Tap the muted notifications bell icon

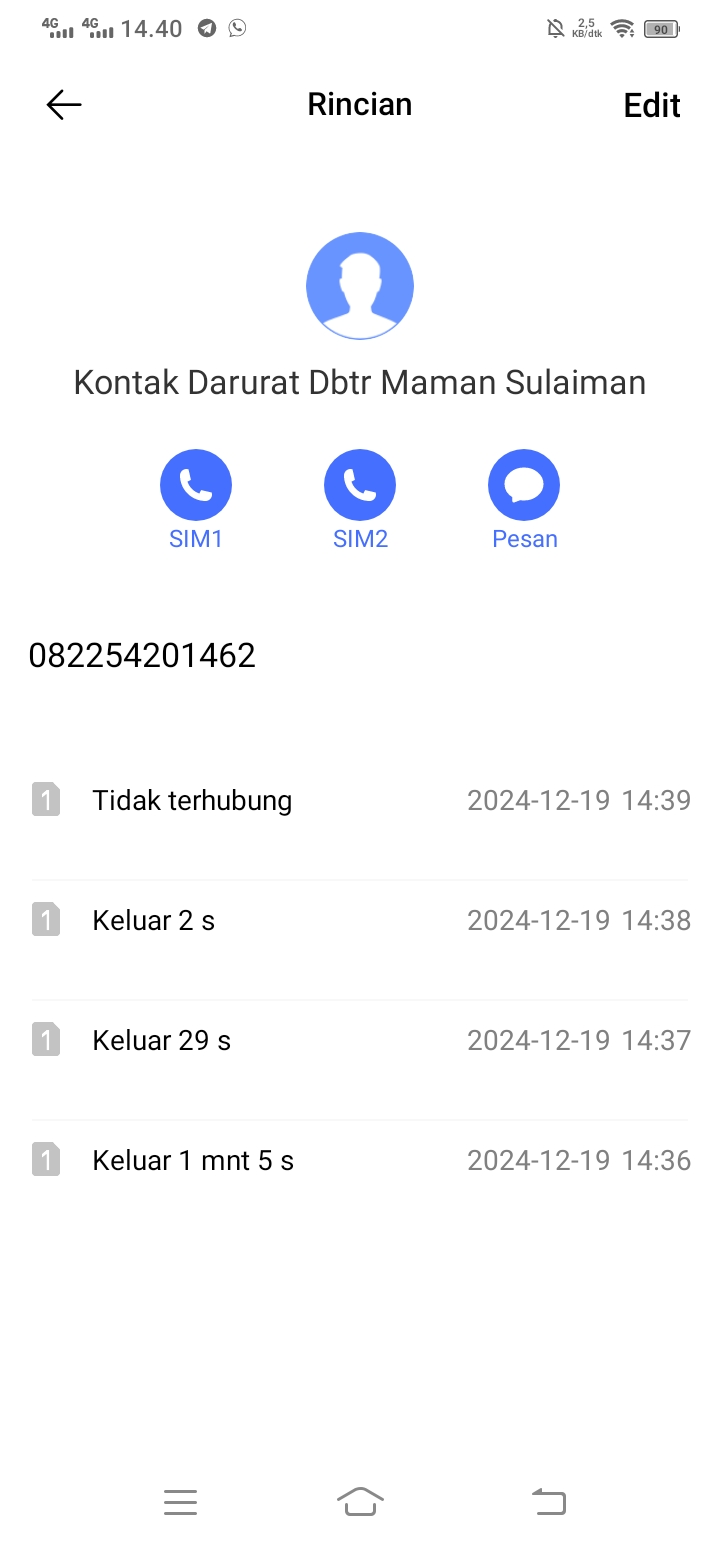click(554, 29)
